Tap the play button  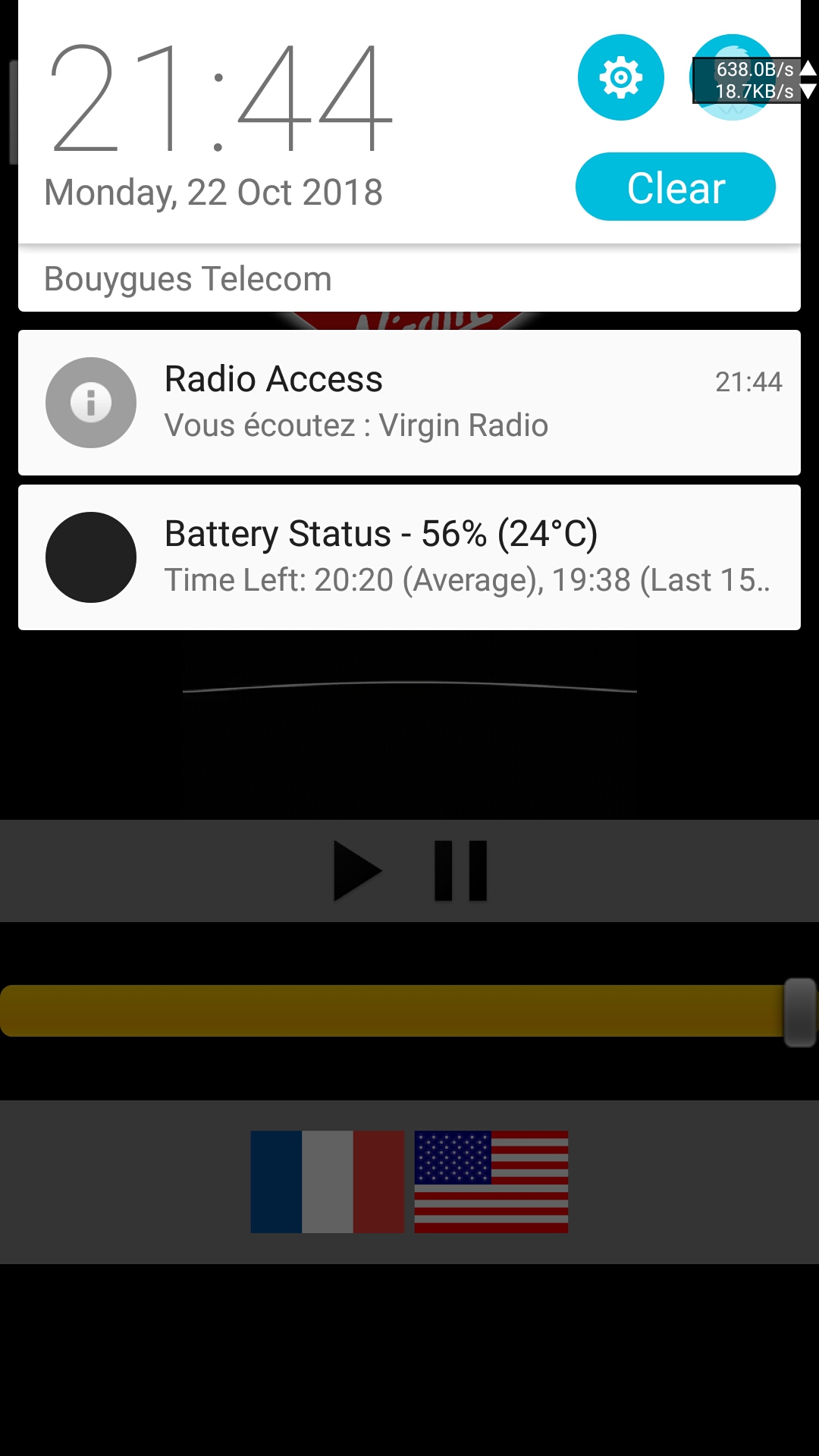357,871
